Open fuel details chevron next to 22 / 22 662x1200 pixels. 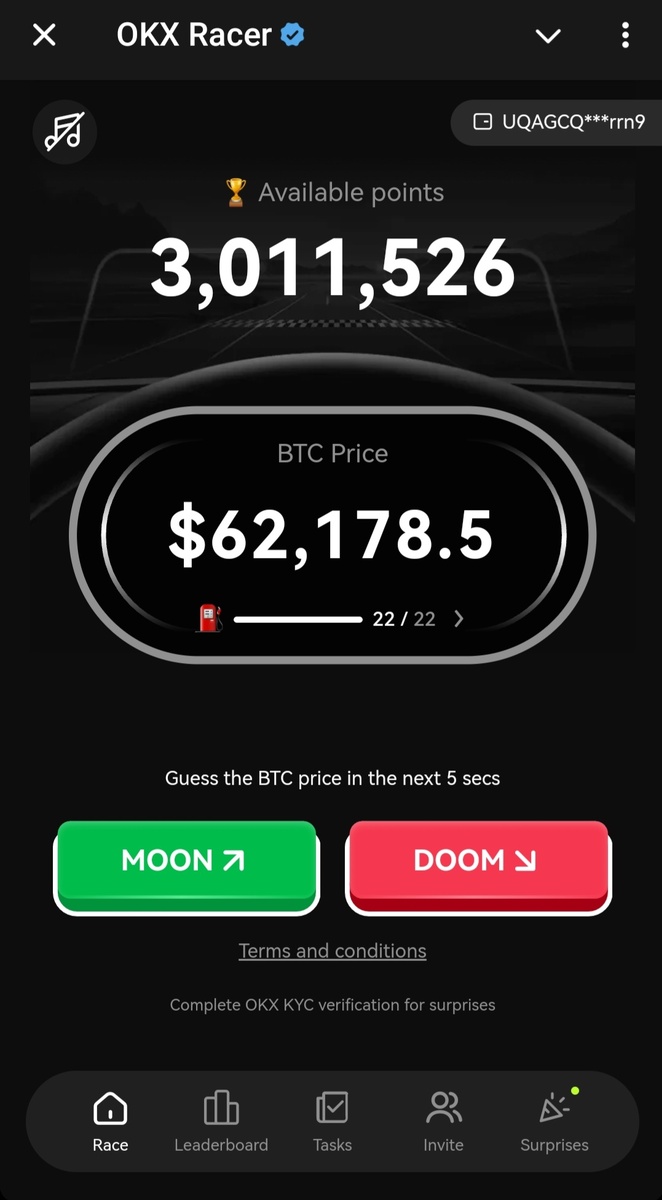pos(459,619)
